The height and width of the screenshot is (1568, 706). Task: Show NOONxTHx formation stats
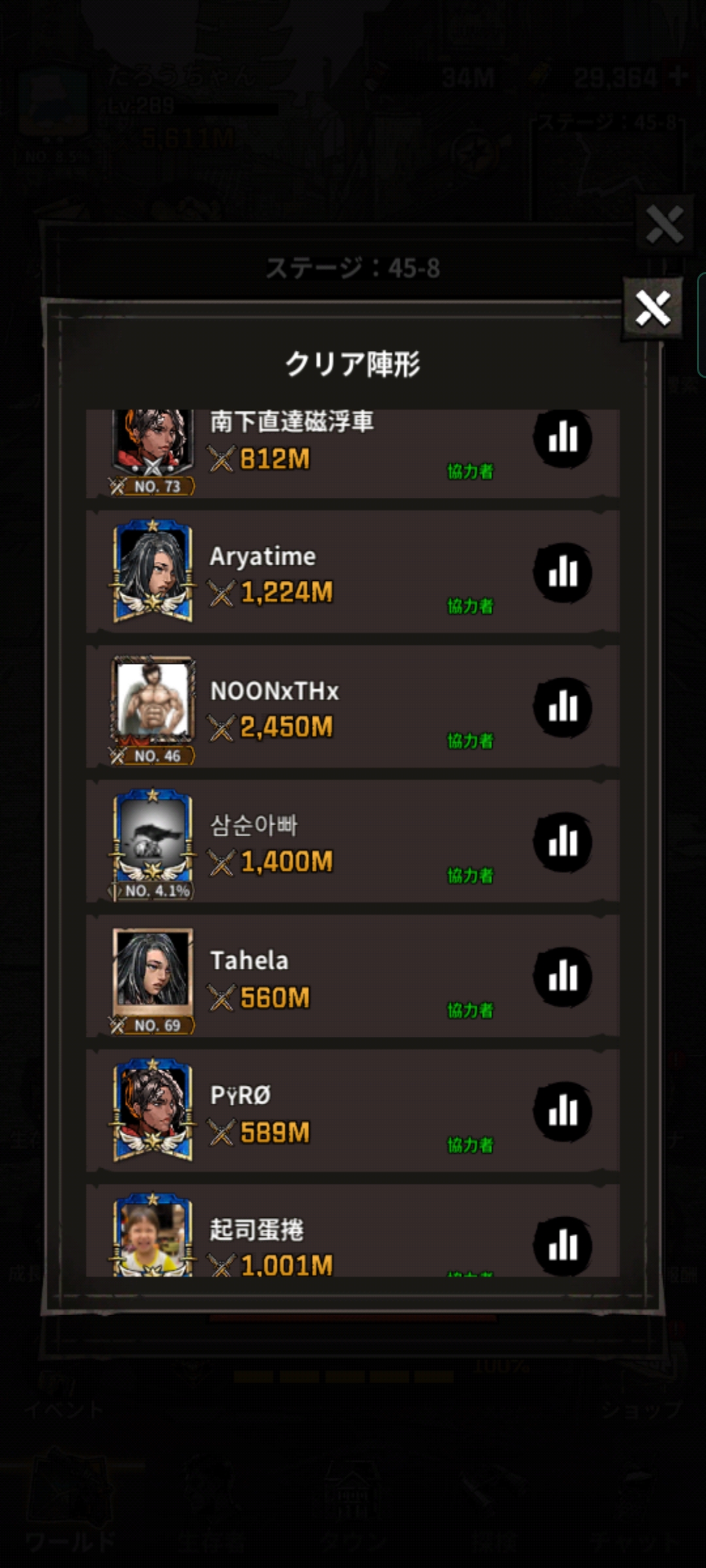[x=562, y=708]
